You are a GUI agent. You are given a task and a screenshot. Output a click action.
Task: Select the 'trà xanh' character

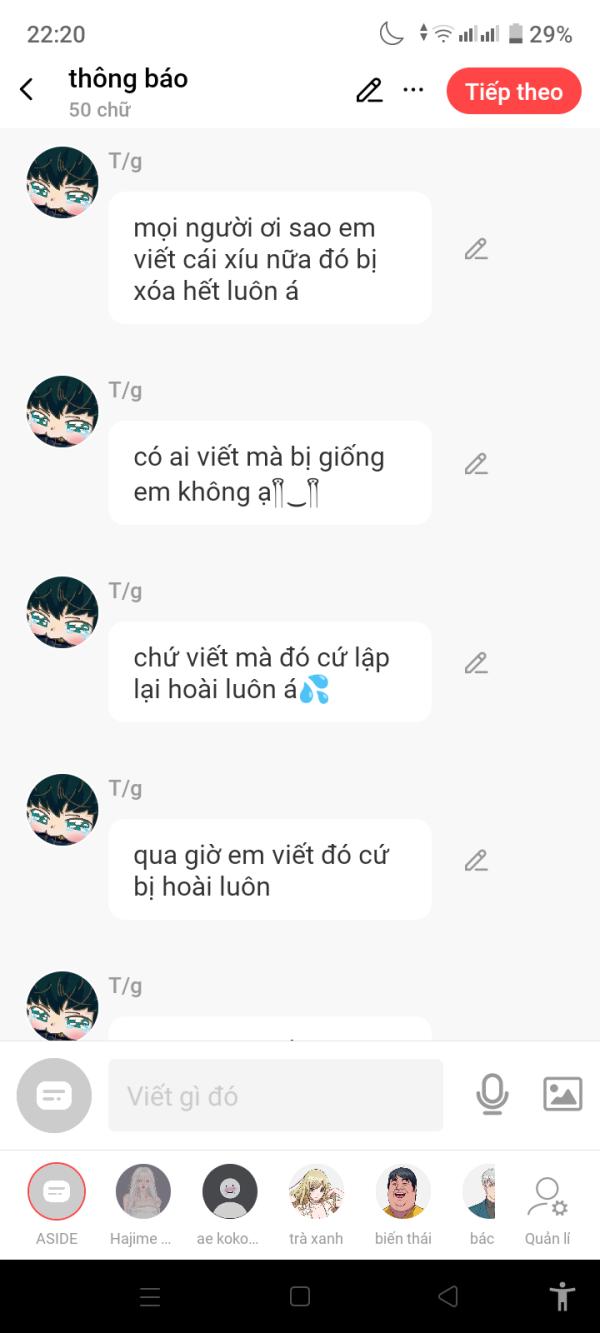[316, 1204]
